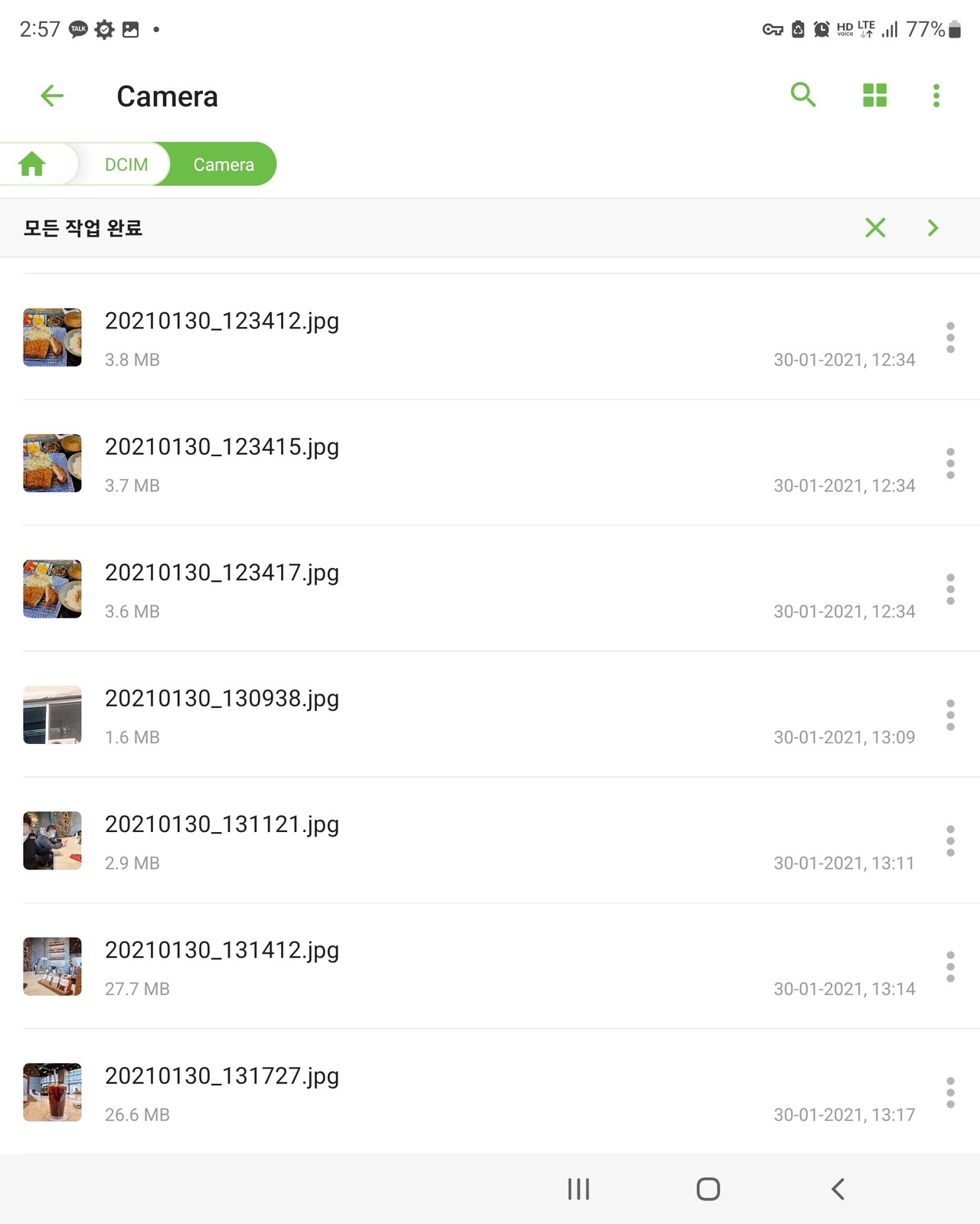Show options for 20210130_131727.jpg

point(950,1092)
